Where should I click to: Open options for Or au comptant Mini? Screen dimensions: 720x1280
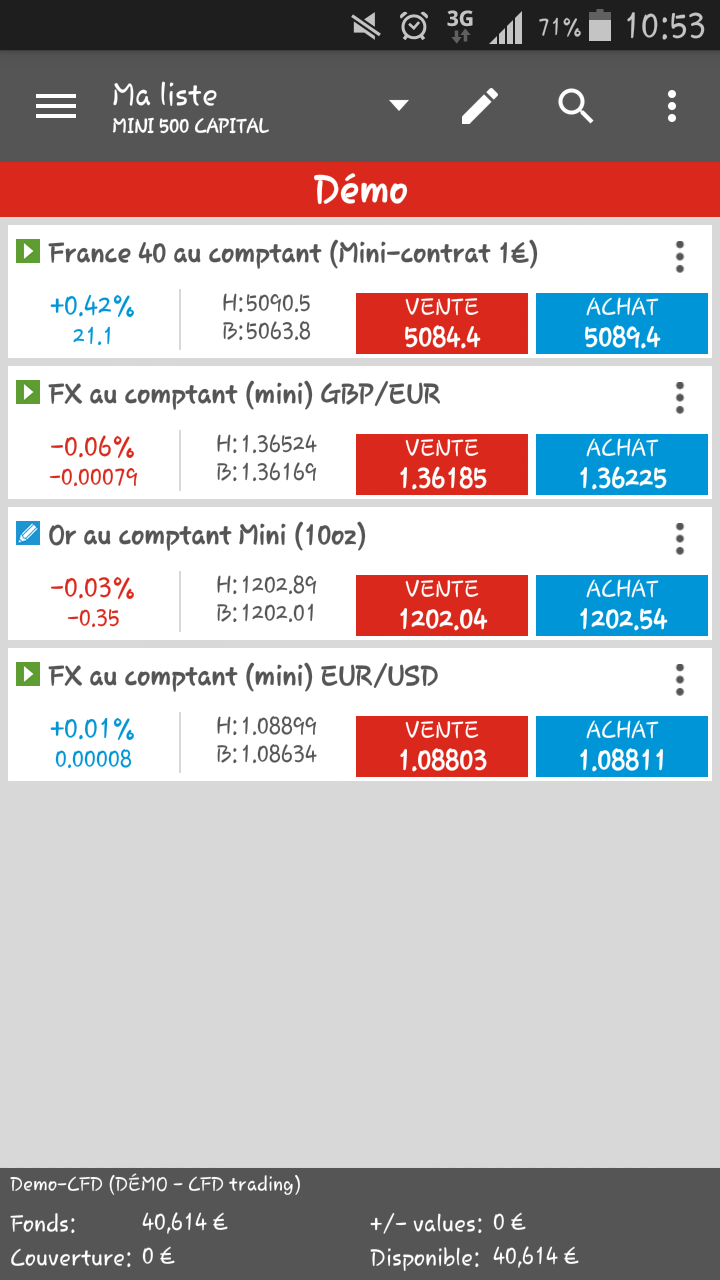pos(680,539)
